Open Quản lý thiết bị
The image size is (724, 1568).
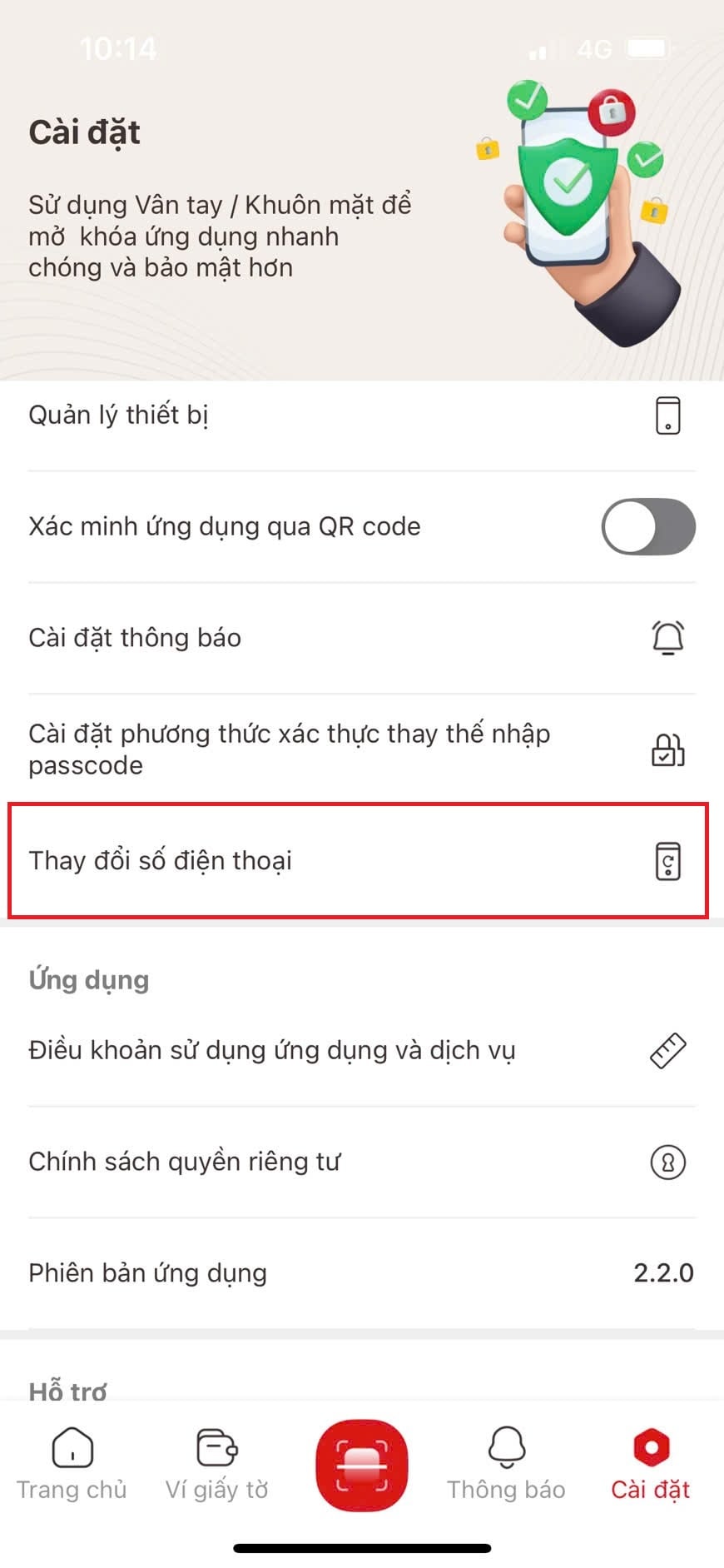pos(362,415)
